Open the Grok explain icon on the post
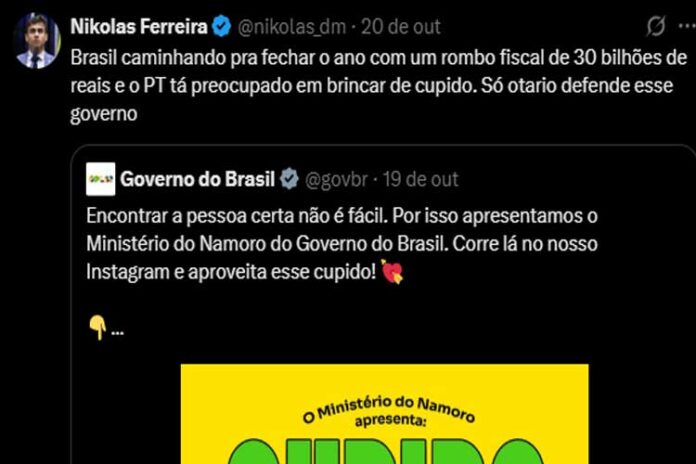This screenshot has height=464, width=696. 656,25
